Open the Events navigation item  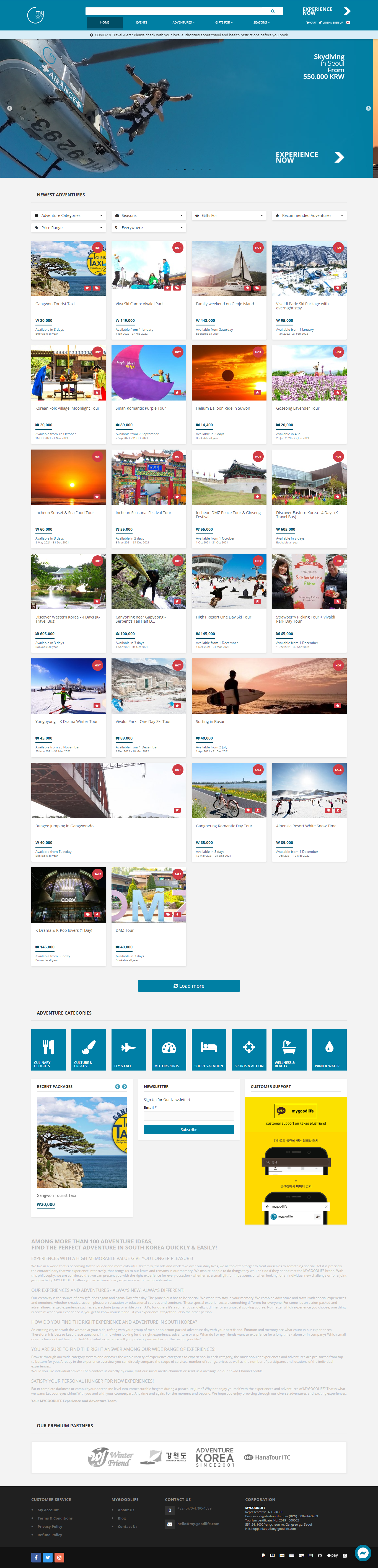click(142, 22)
